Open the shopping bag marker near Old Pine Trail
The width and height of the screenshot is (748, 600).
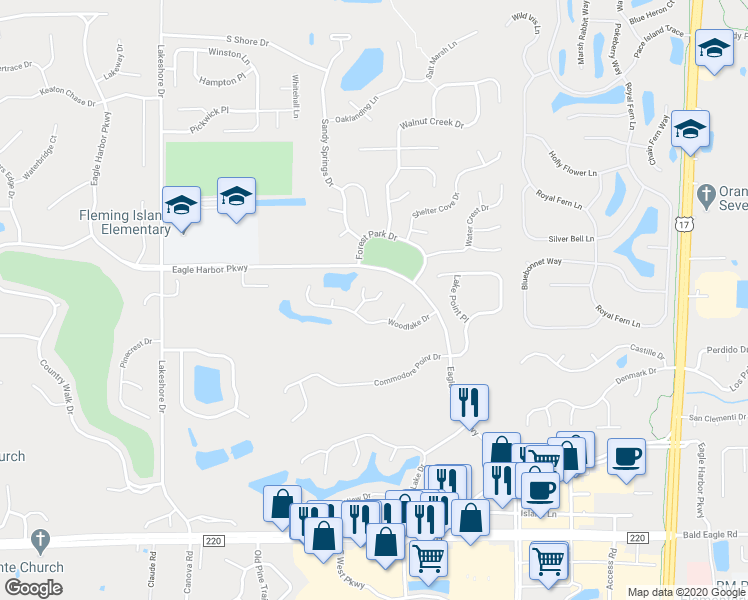[282, 503]
